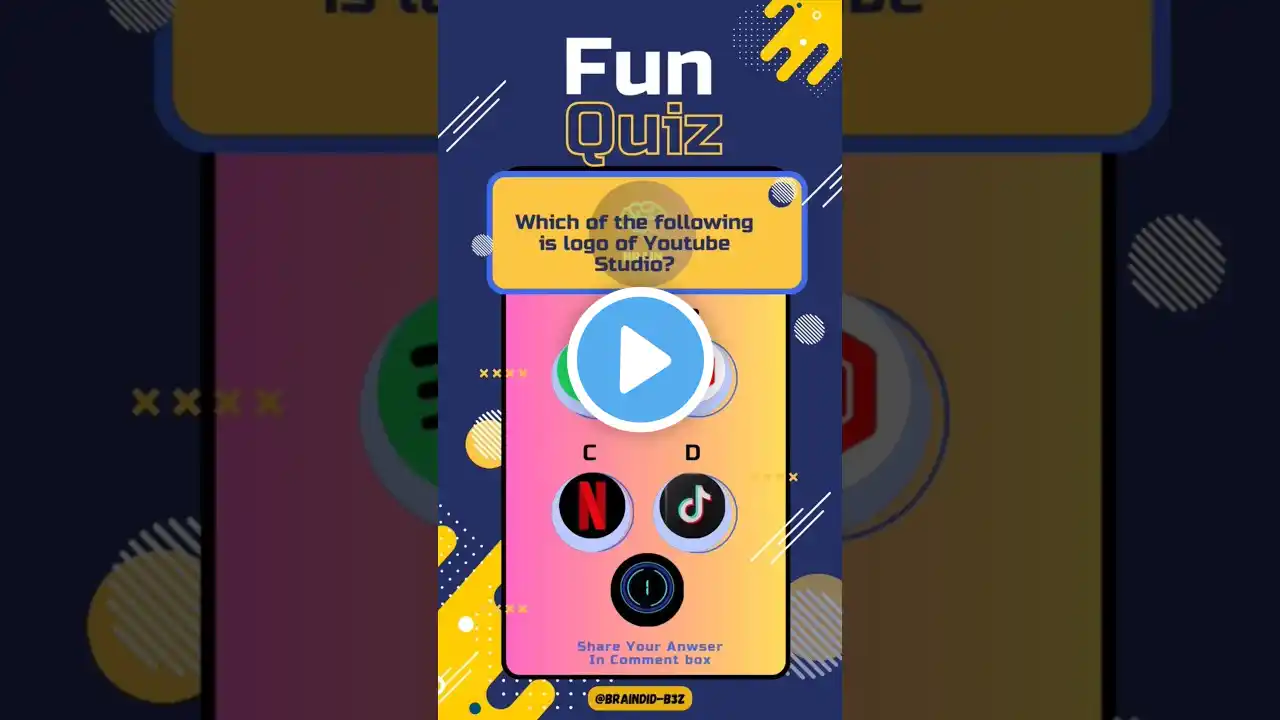The height and width of the screenshot is (720, 1280).
Task: Play the Fun Quiz video
Action: (x=640, y=360)
